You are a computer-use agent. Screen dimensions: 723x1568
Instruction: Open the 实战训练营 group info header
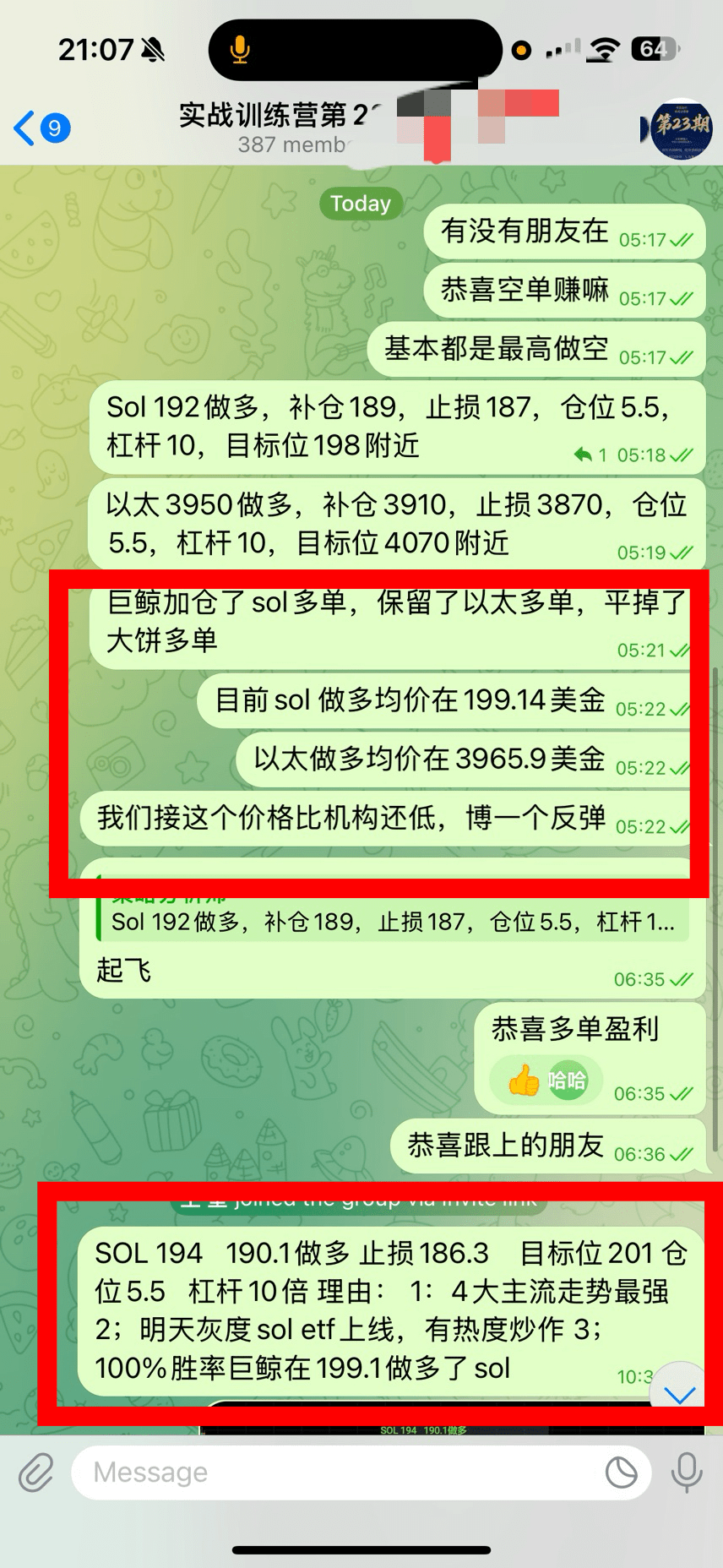[279, 127]
